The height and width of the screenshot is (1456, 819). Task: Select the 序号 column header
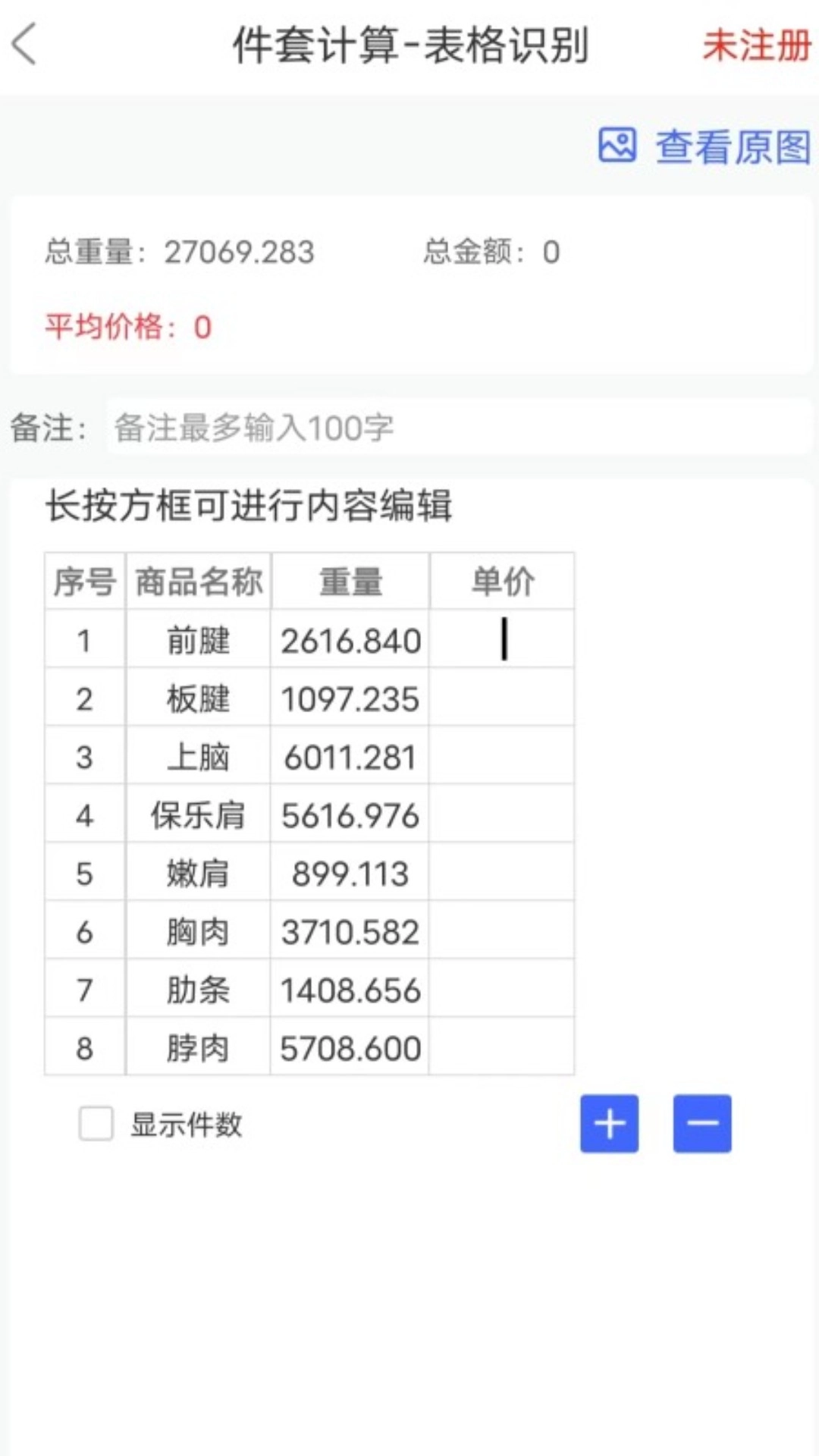(x=83, y=581)
